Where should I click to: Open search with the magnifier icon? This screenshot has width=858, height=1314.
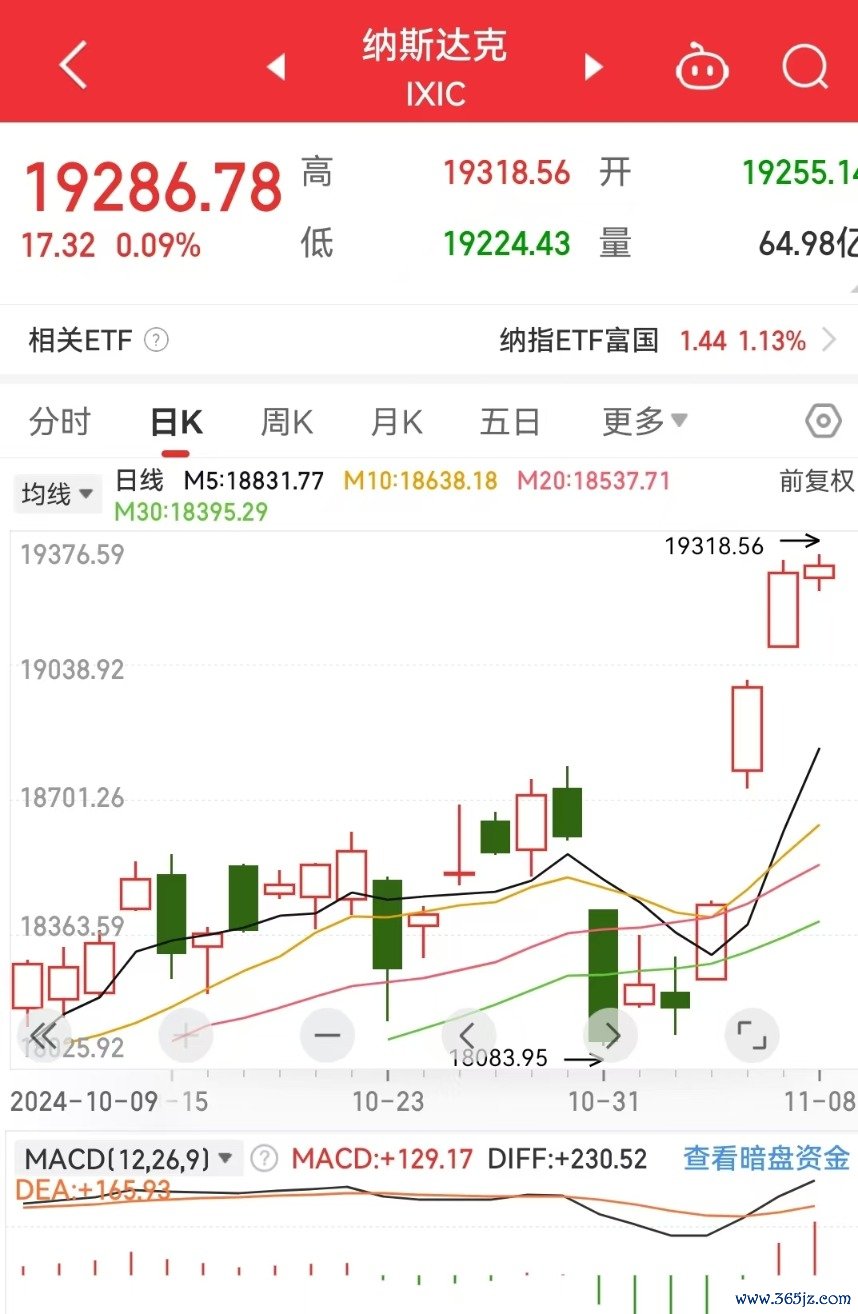pyautogui.click(x=805, y=67)
